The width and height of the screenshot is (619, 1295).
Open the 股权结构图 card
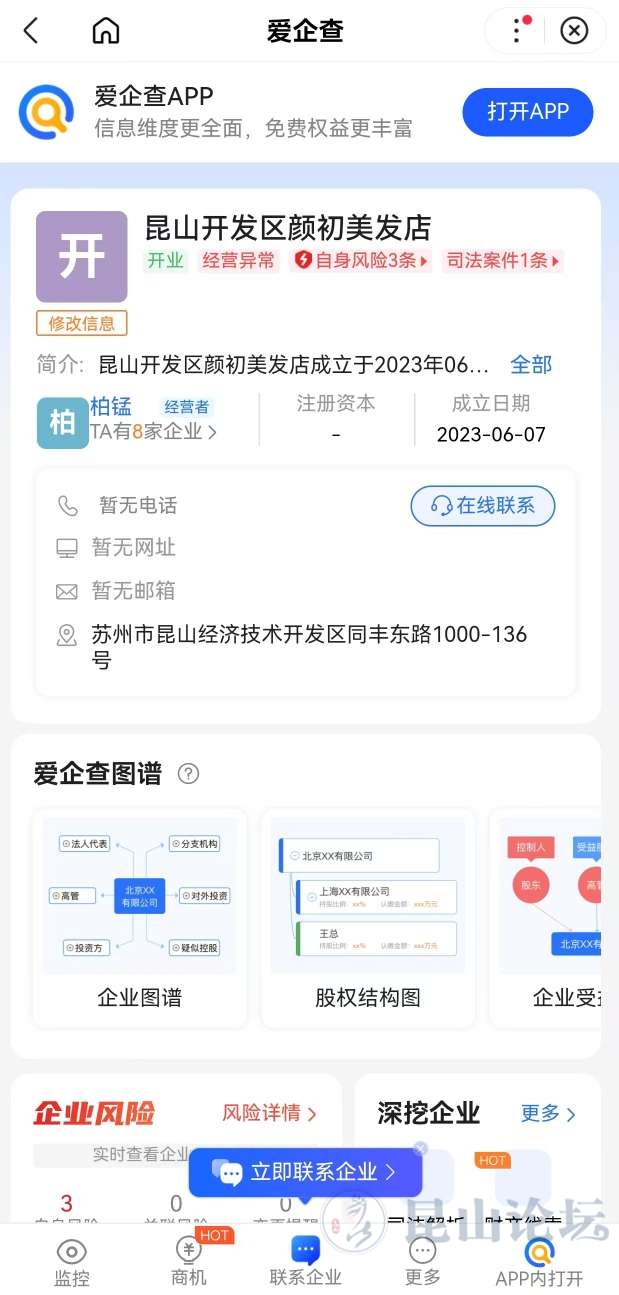coord(368,918)
